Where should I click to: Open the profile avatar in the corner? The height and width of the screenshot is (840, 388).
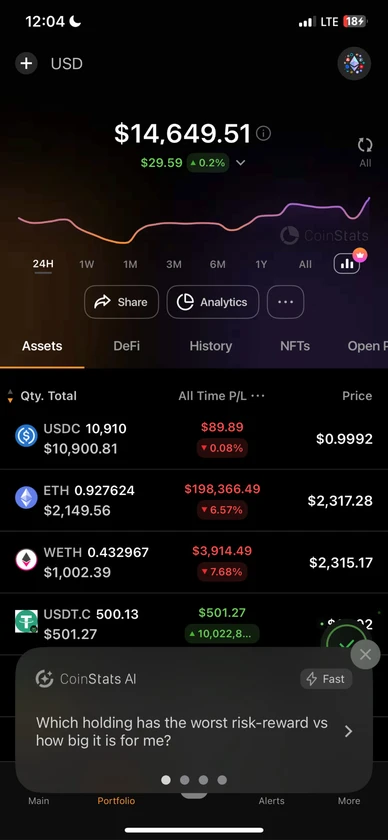coord(354,64)
